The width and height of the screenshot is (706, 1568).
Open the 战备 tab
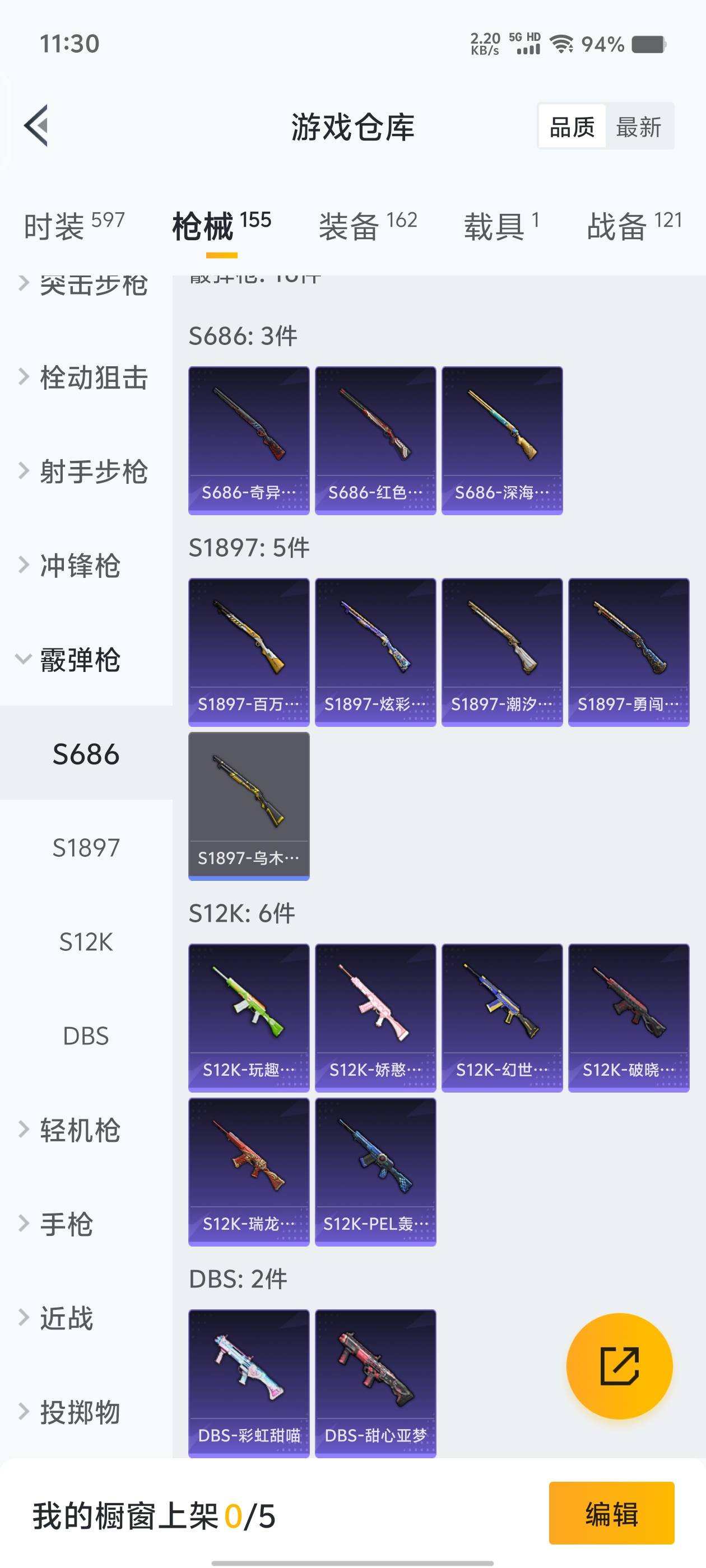click(634, 226)
